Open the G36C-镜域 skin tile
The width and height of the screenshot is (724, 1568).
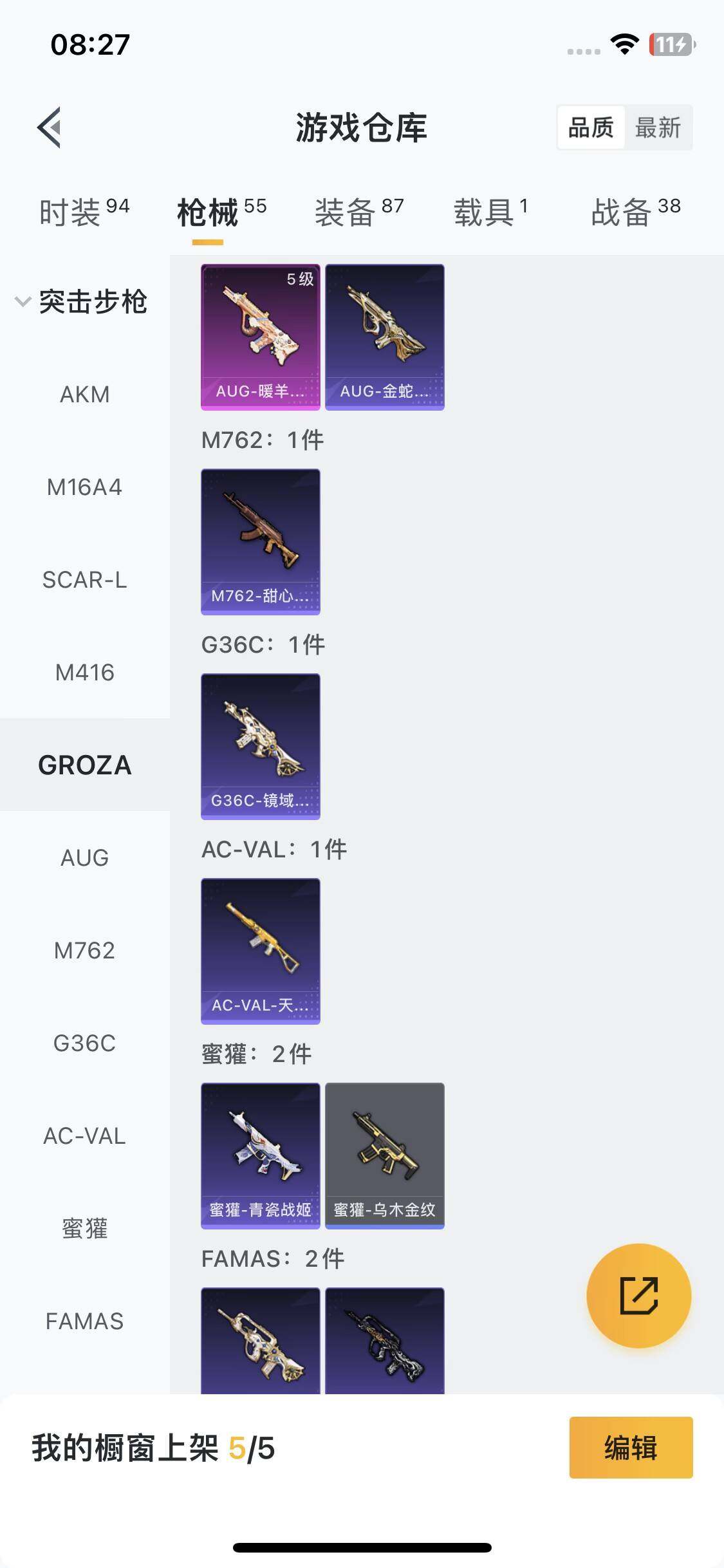[260, 746]
